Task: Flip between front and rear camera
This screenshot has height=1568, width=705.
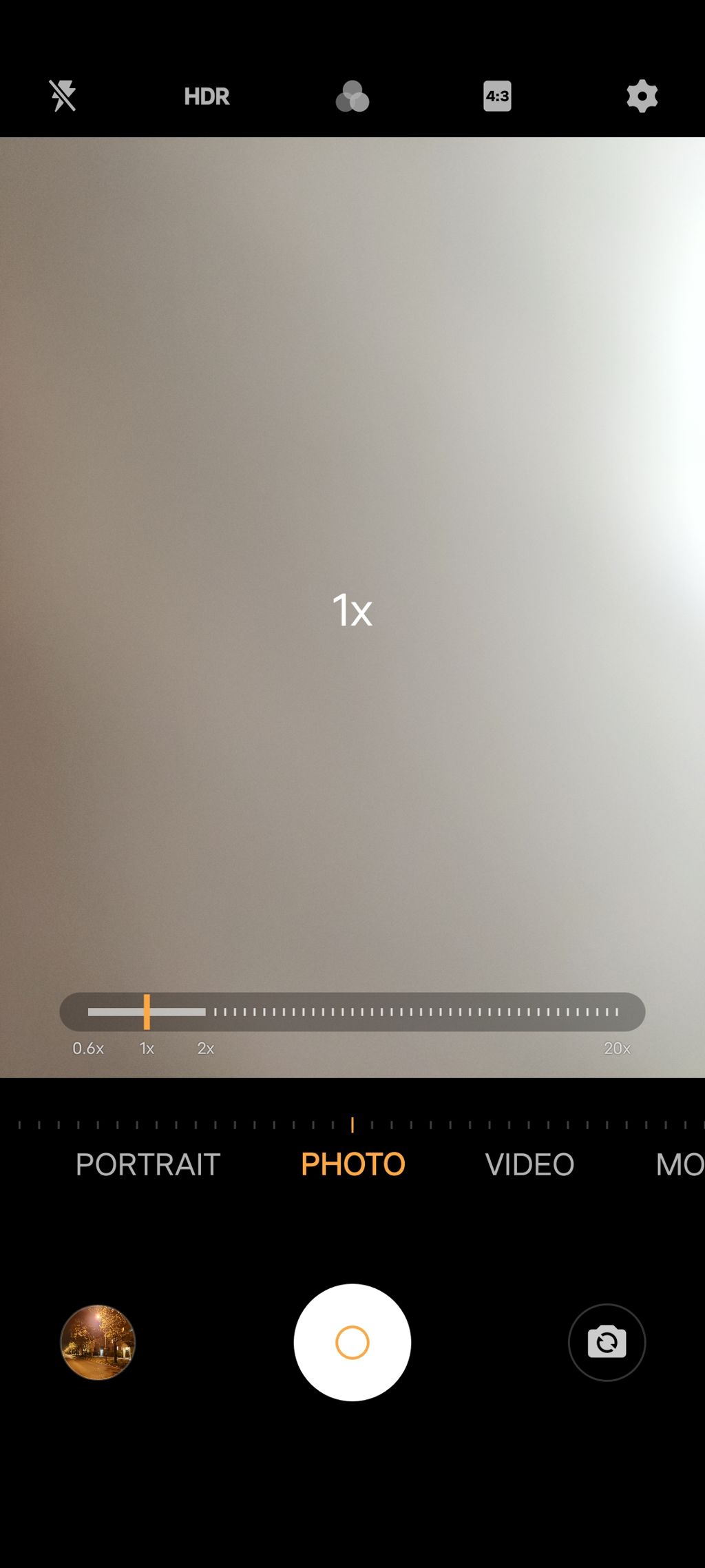Action: [607, 1342]
